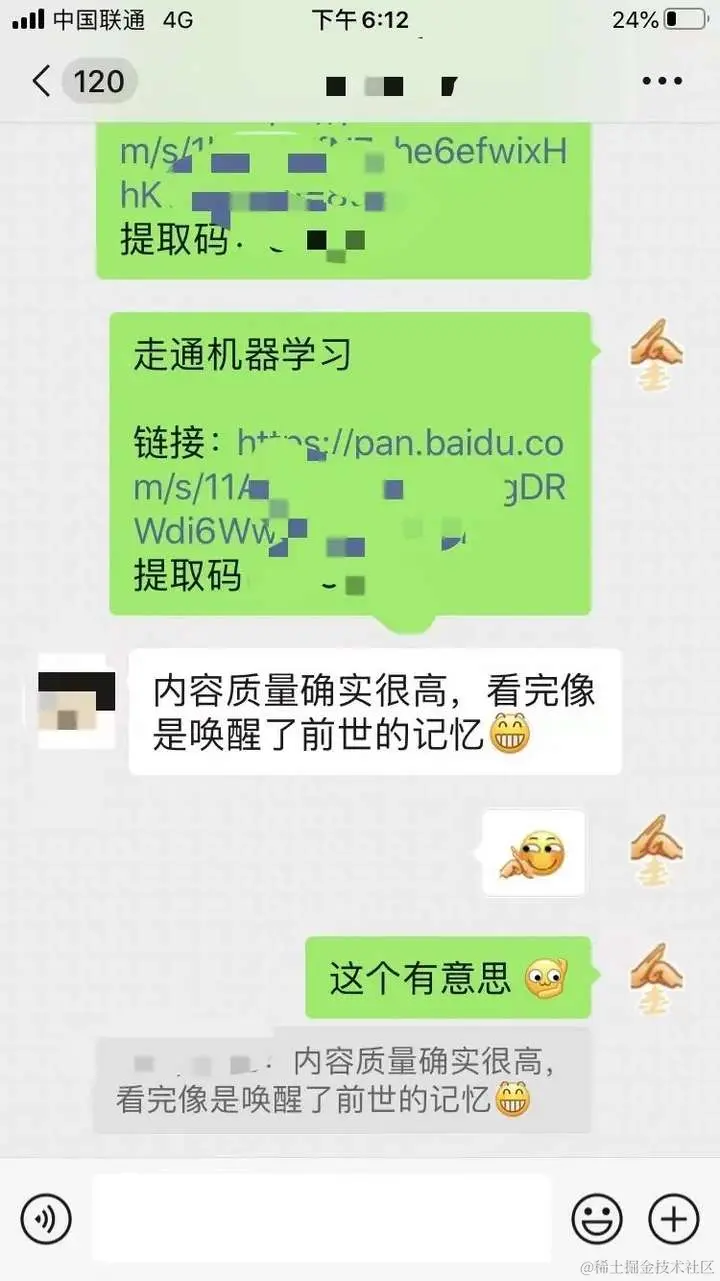View the sent emoji sticker message
This screenshot has height=1281, width=720.
534,853
